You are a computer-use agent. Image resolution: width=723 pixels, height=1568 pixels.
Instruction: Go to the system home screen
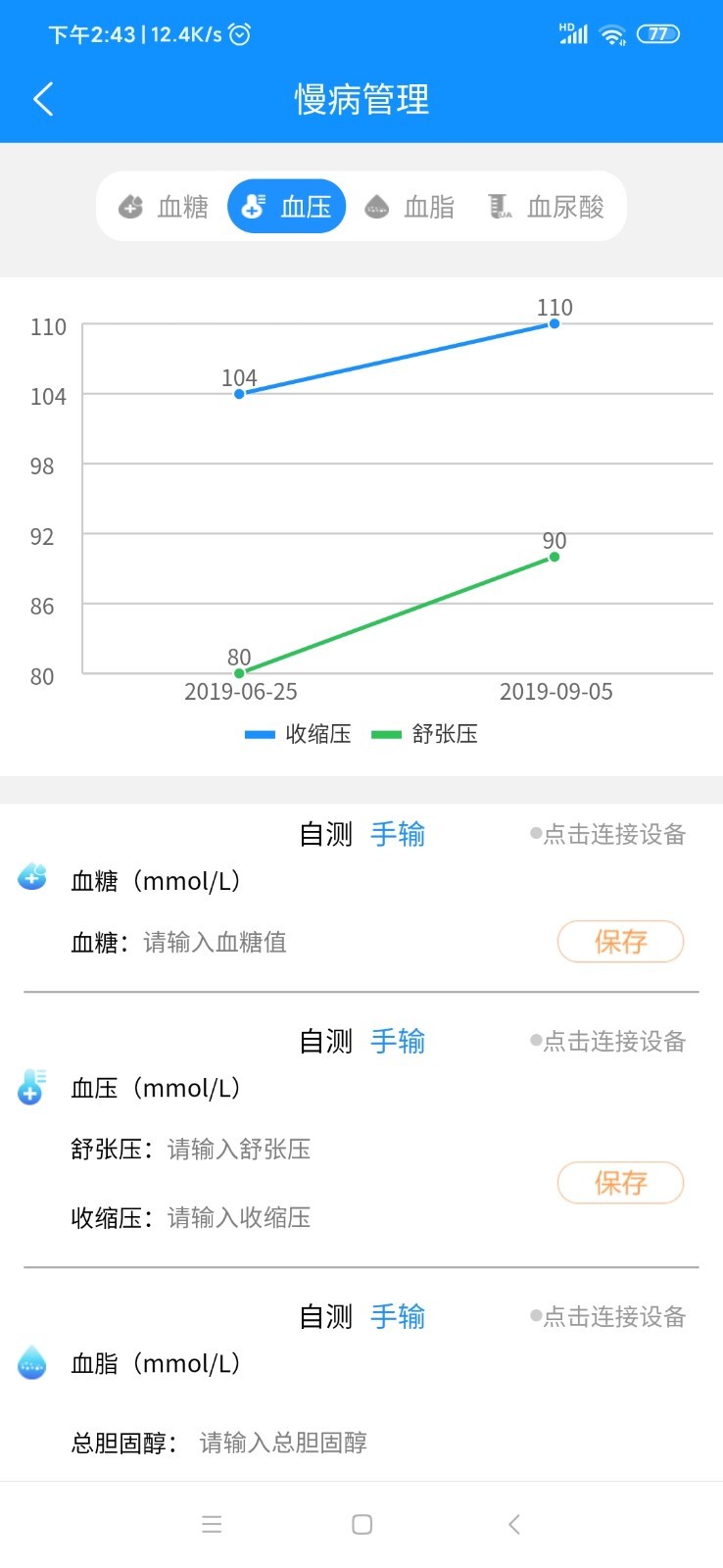point(361,1524)
